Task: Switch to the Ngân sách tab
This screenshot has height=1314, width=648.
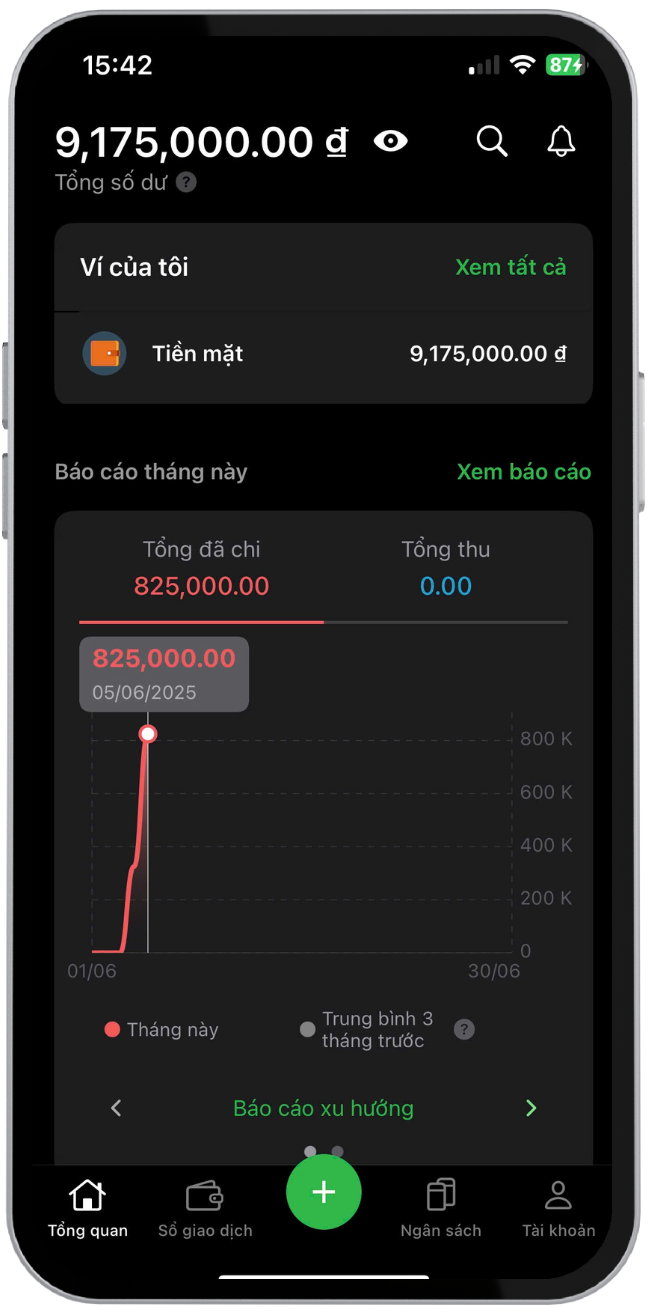Action: [x=441, y=1208]
